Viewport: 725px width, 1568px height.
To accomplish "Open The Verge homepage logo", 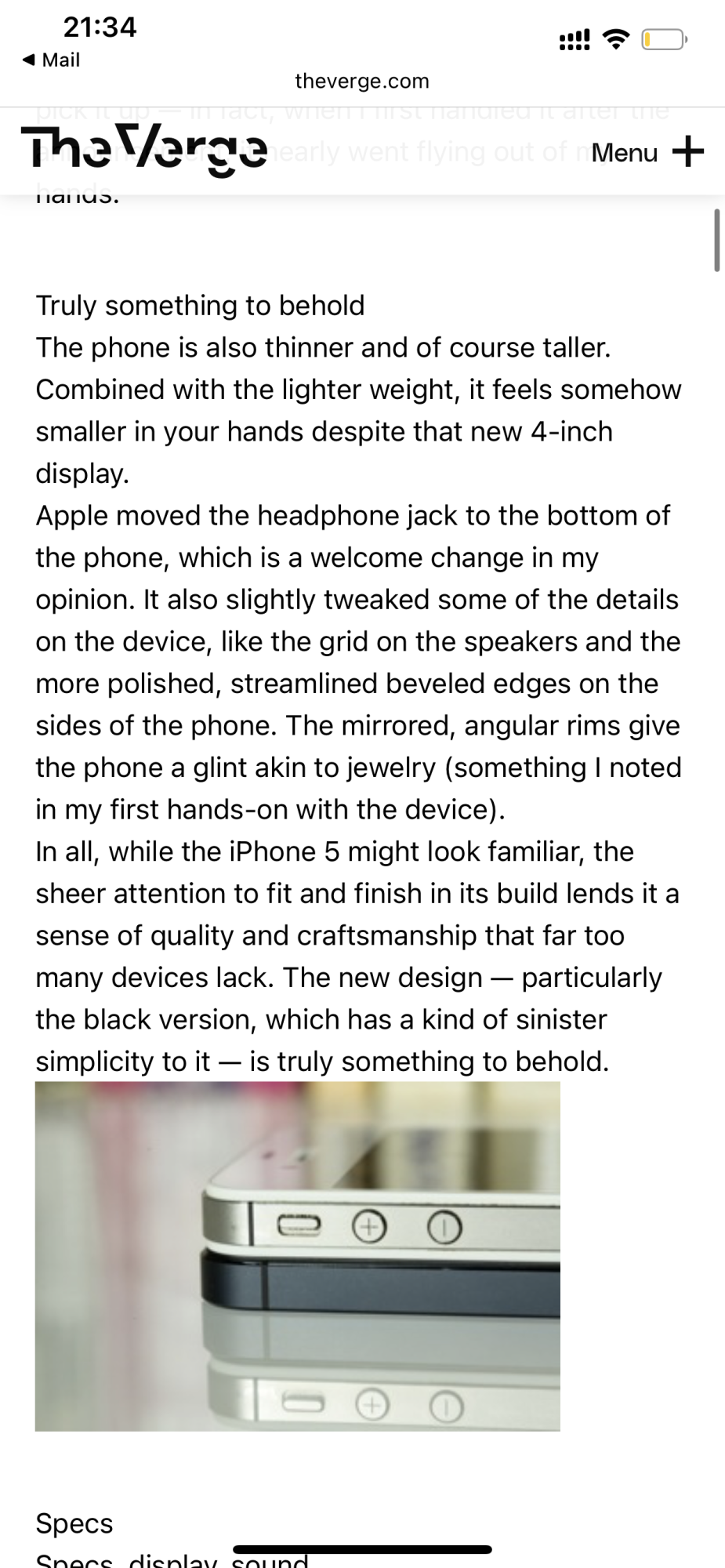I will pyautogui.click(x=143, y=150).
